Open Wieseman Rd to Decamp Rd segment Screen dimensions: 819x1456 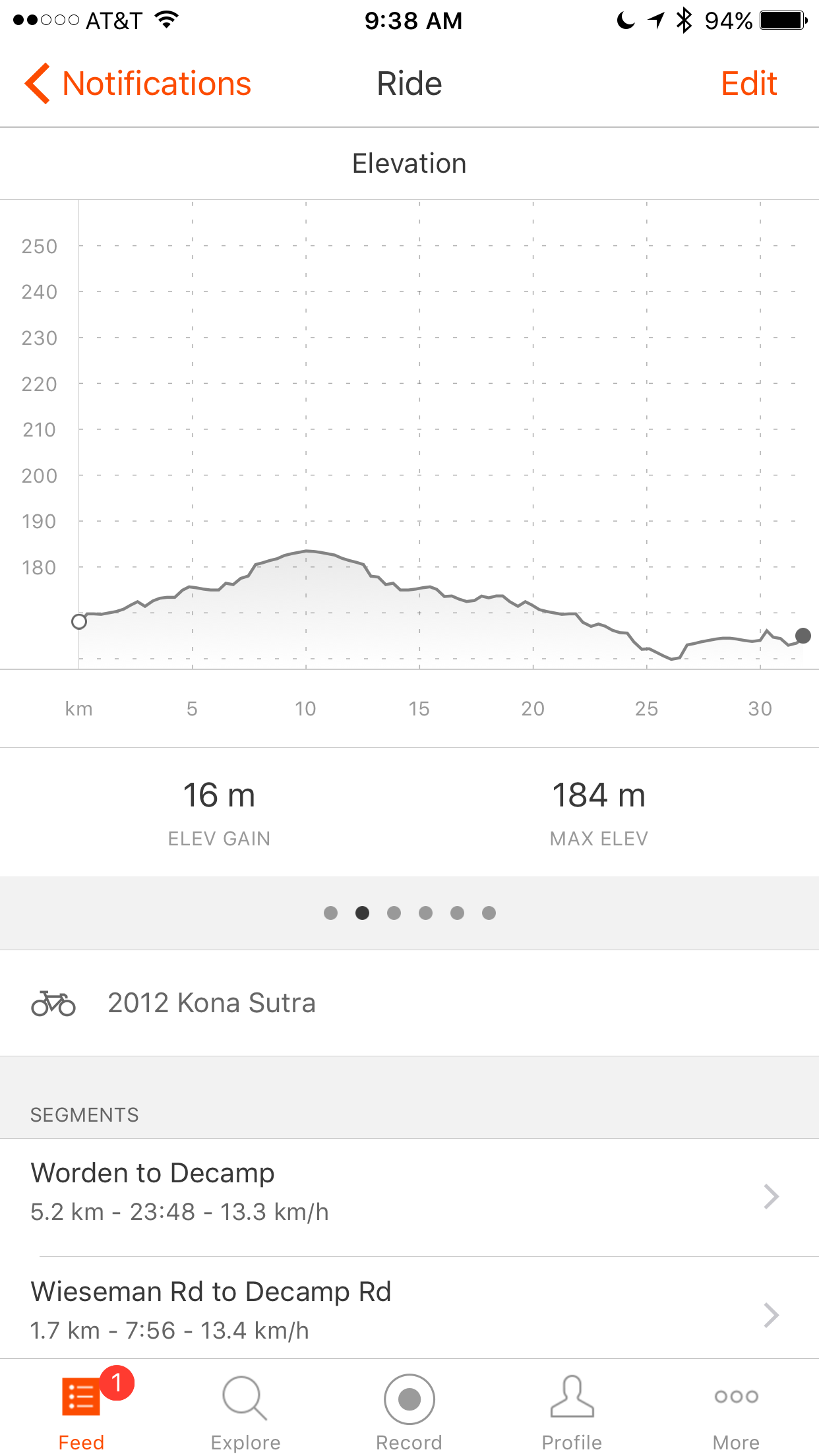[409, 1309]
